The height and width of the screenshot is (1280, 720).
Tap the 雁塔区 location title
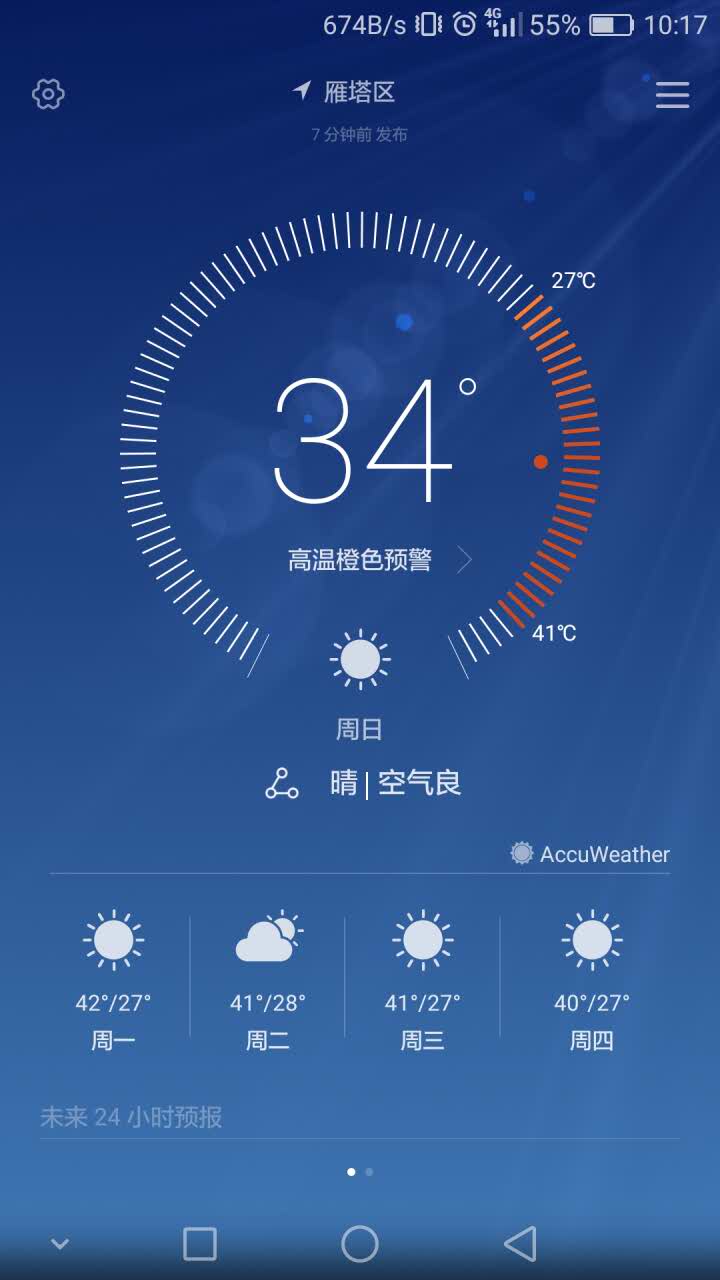[x=358, y=93]
